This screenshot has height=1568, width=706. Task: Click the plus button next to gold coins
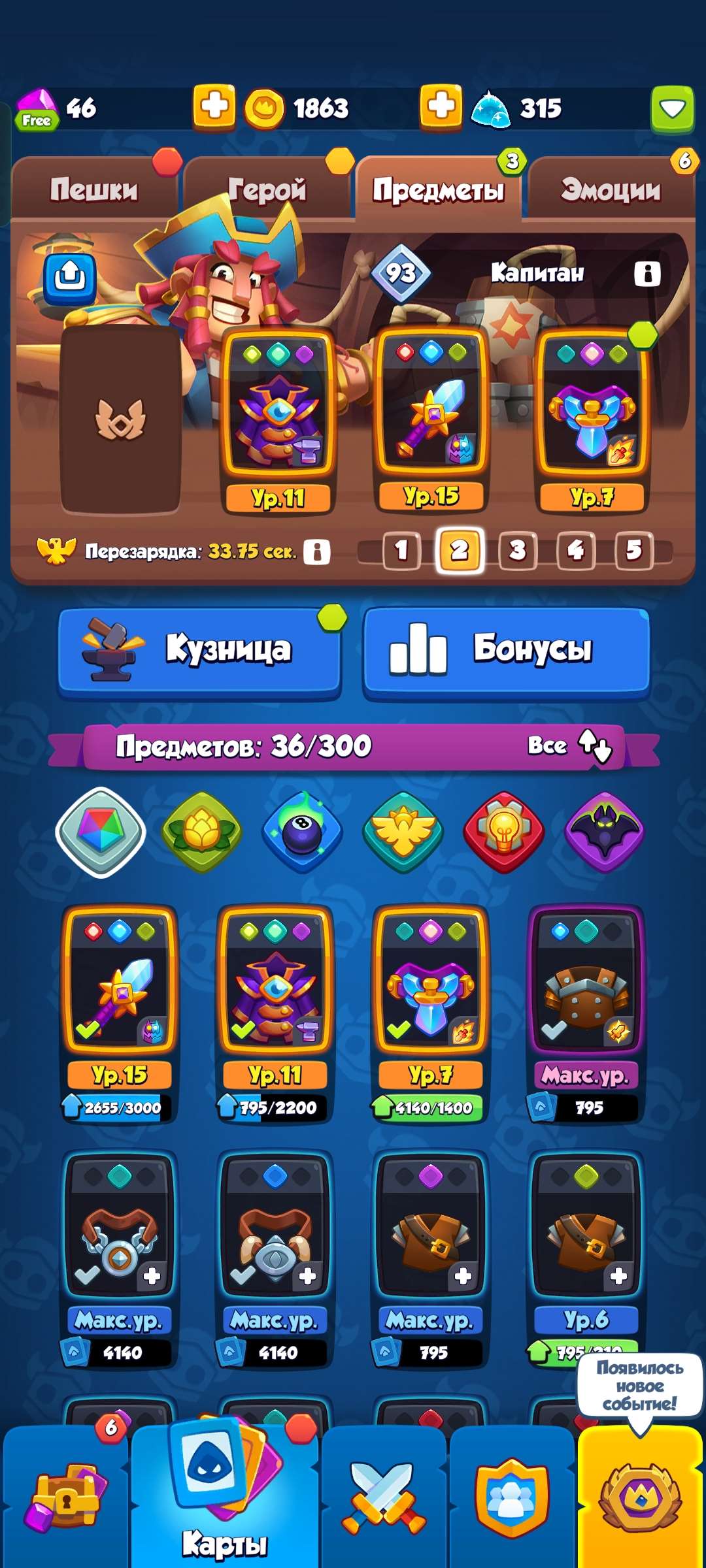click(216, 108)
